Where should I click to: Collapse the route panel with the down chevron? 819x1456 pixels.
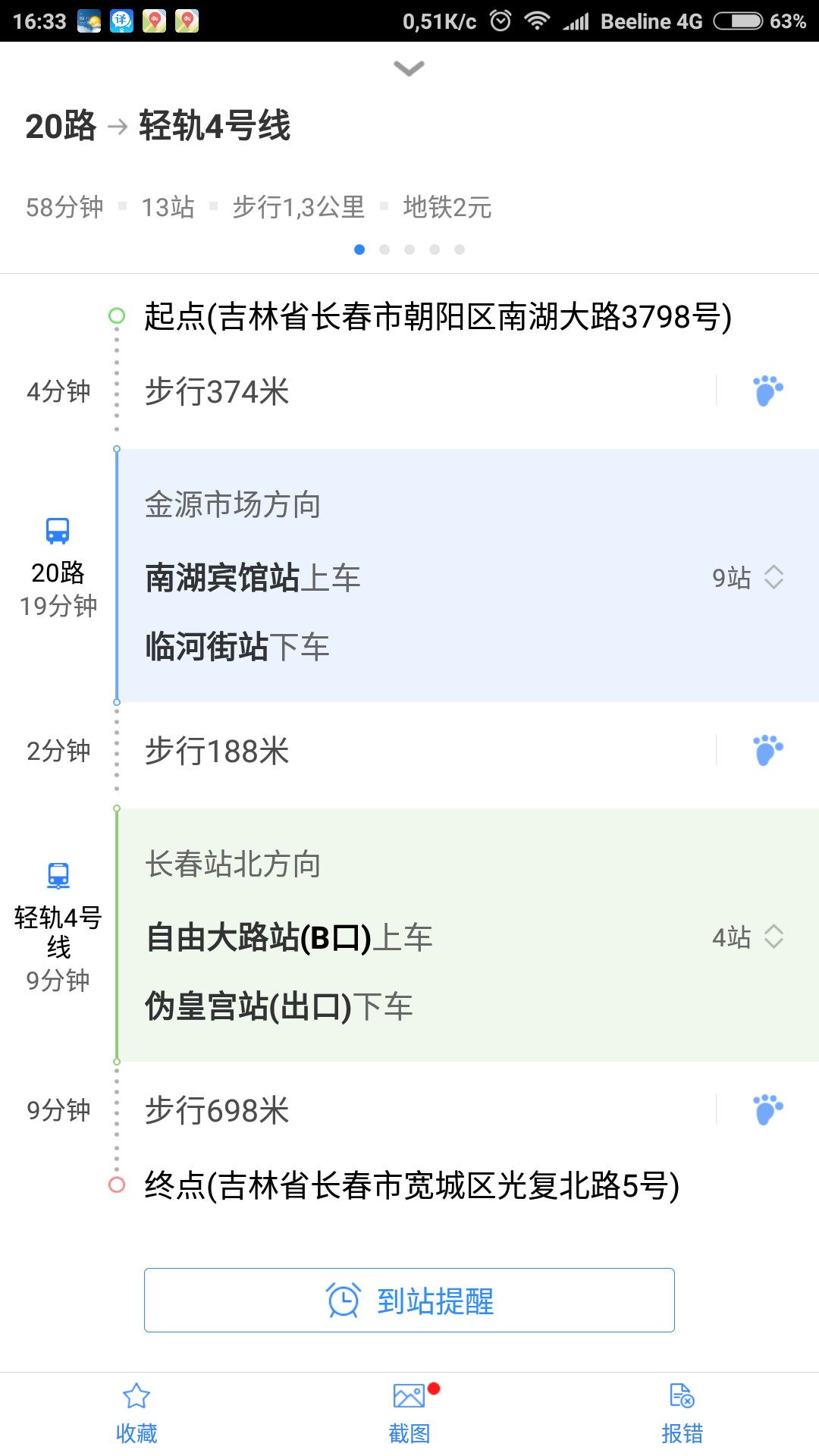point(409,69)
